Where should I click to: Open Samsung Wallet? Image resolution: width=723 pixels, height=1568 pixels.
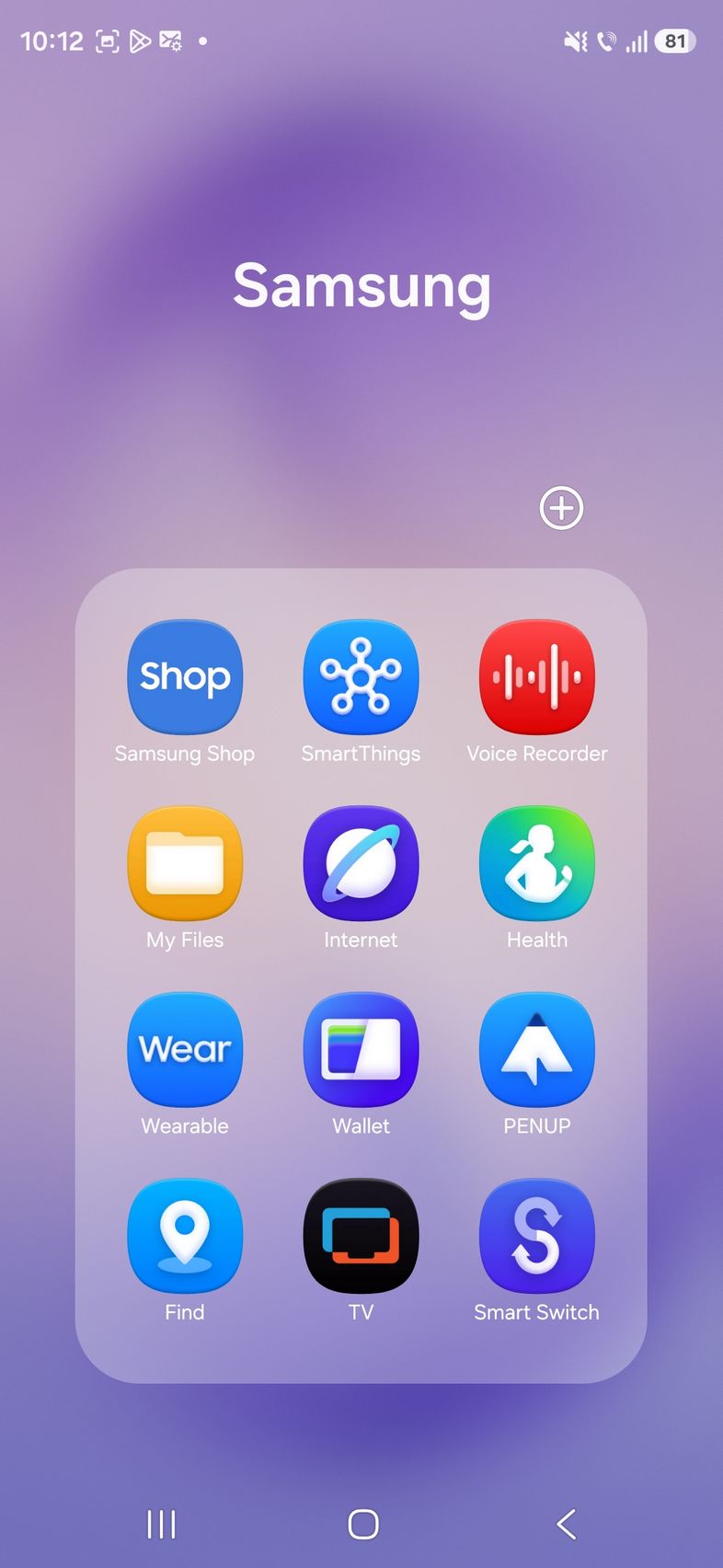pos(361,1049)
